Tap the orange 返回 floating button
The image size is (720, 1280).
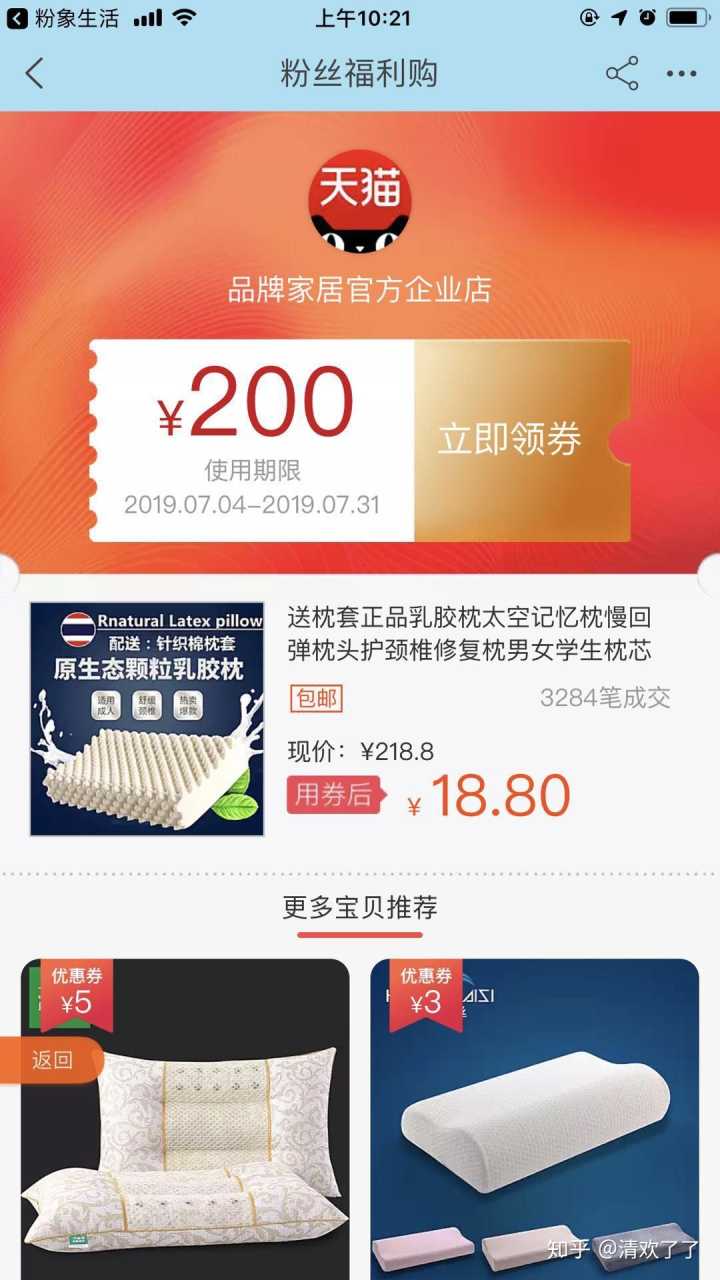(x=52, y=1060)
